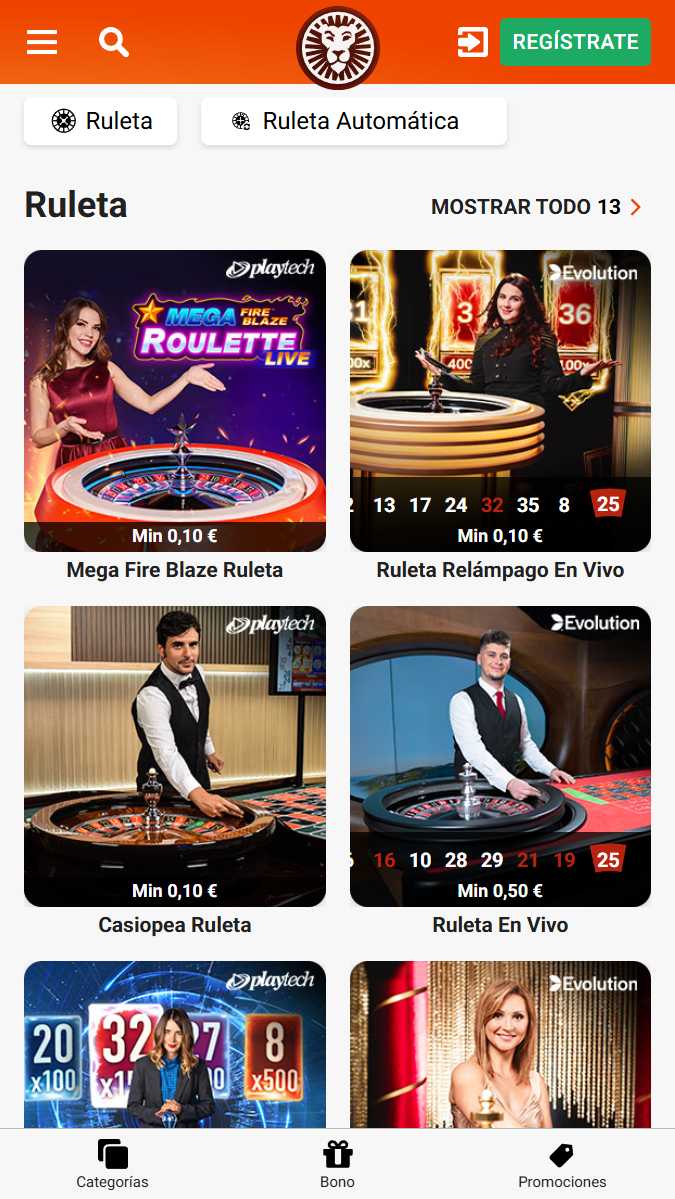The height and width of the screenshot is (1199, 675).
Task: Open Ruleta Relámpago En Vivo game
Action: [500, 400]
